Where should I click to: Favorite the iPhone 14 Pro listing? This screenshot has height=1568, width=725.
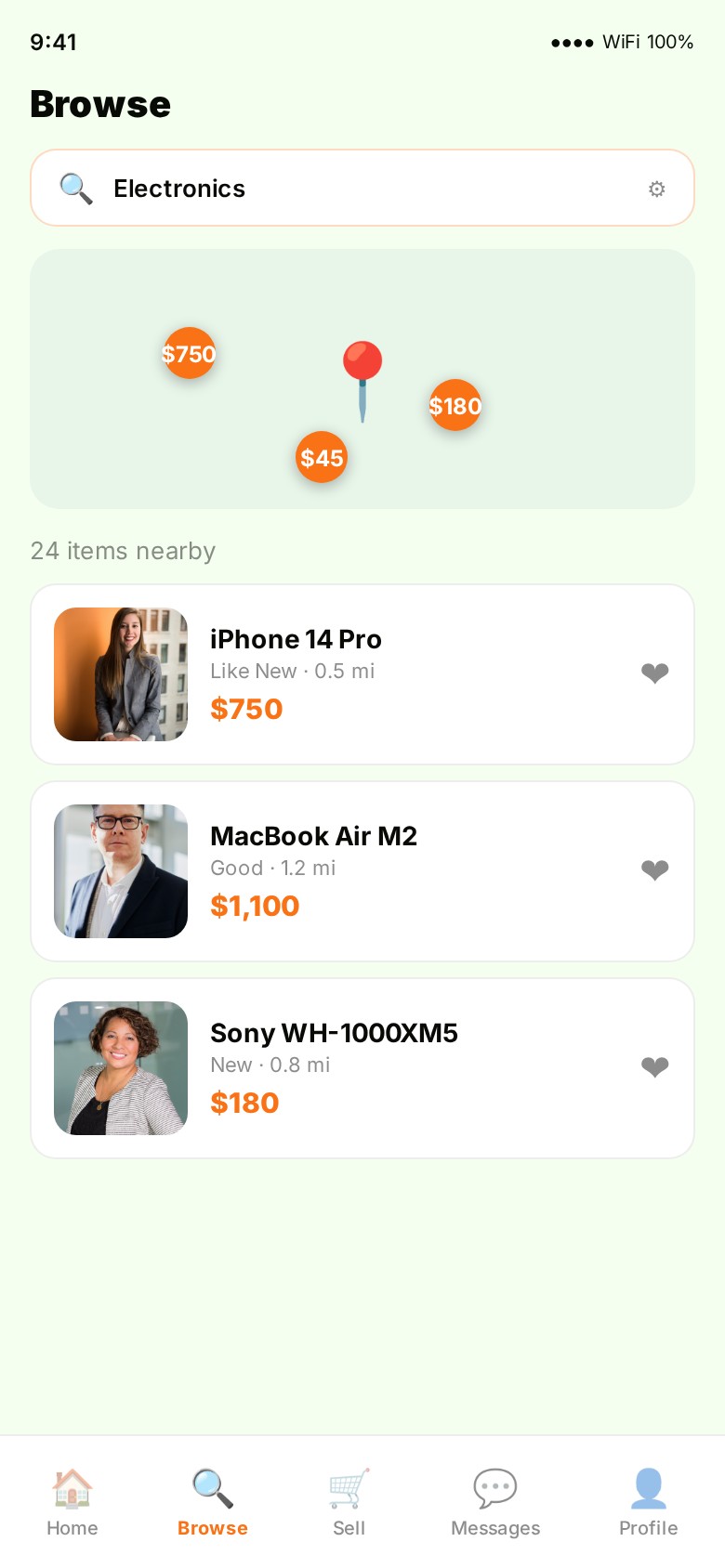click(654, 673)
